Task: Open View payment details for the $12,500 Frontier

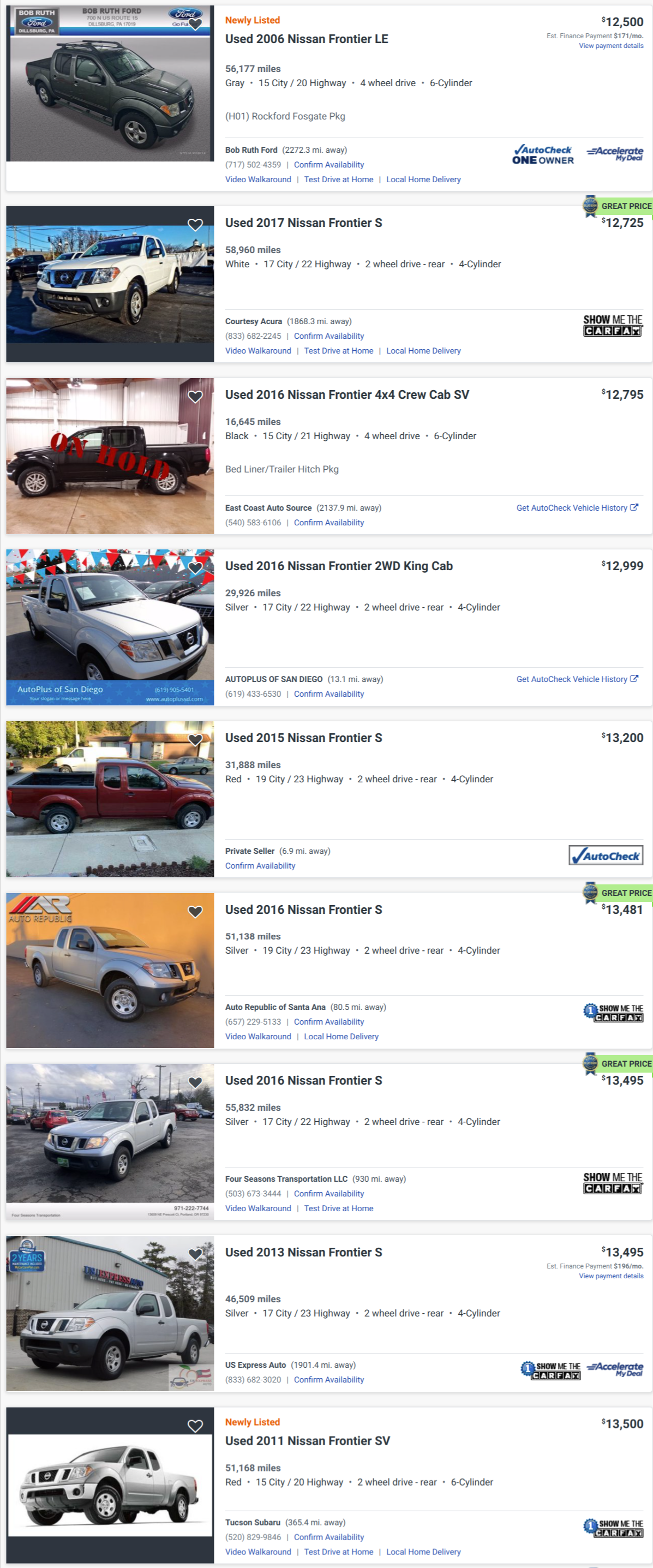Action: click(610, 46)
